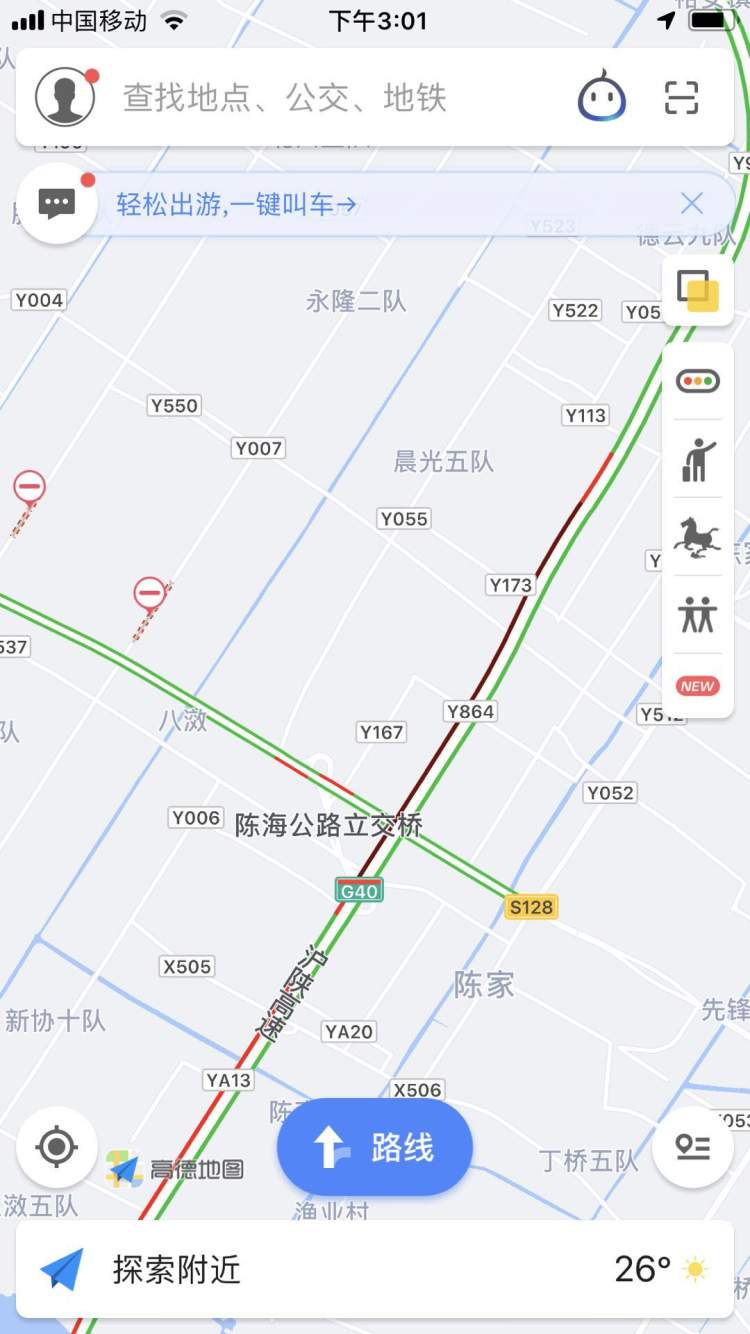Toggle the traffic conditions layer
Screen dimensions: 750x1334
pos(698,381)
